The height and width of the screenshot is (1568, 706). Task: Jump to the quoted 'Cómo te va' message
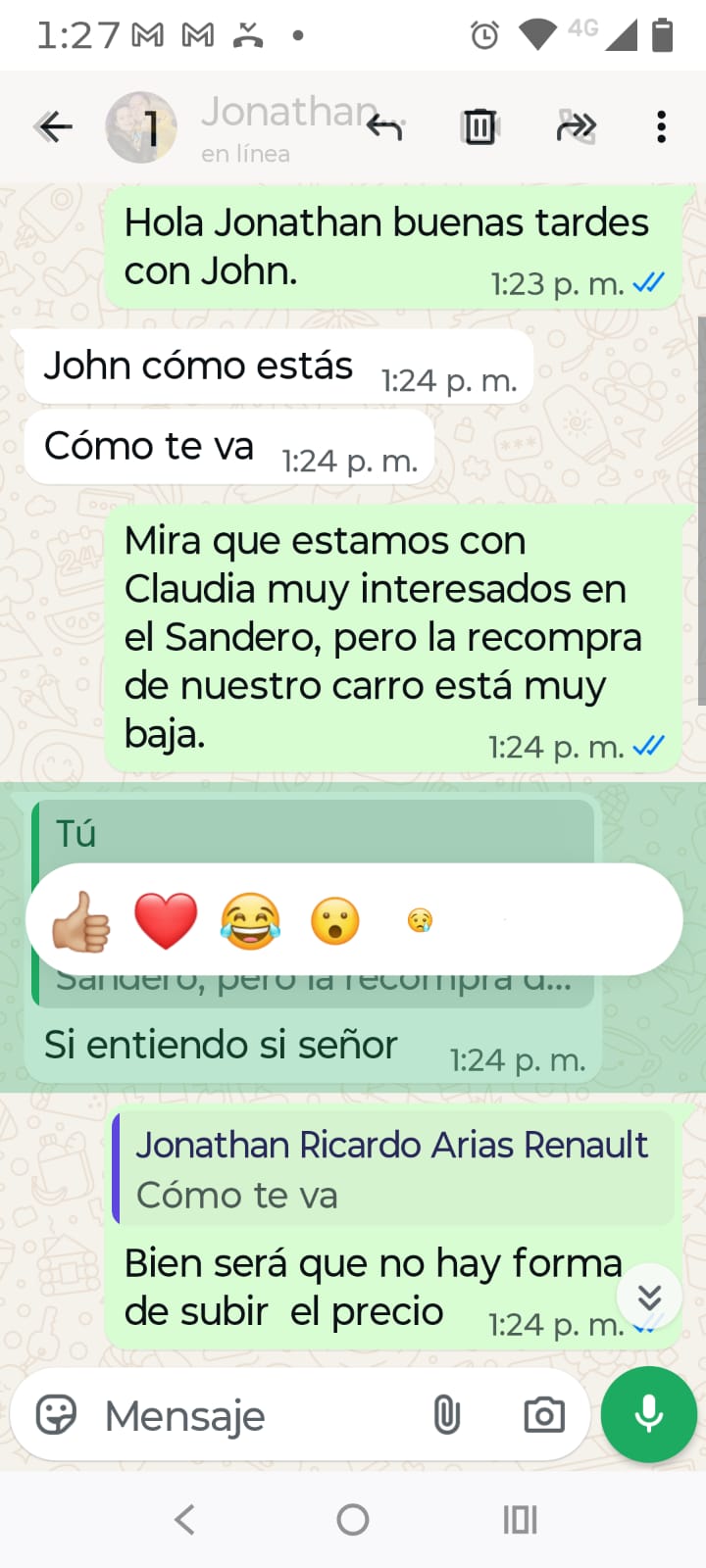[x=394, y=1169]
